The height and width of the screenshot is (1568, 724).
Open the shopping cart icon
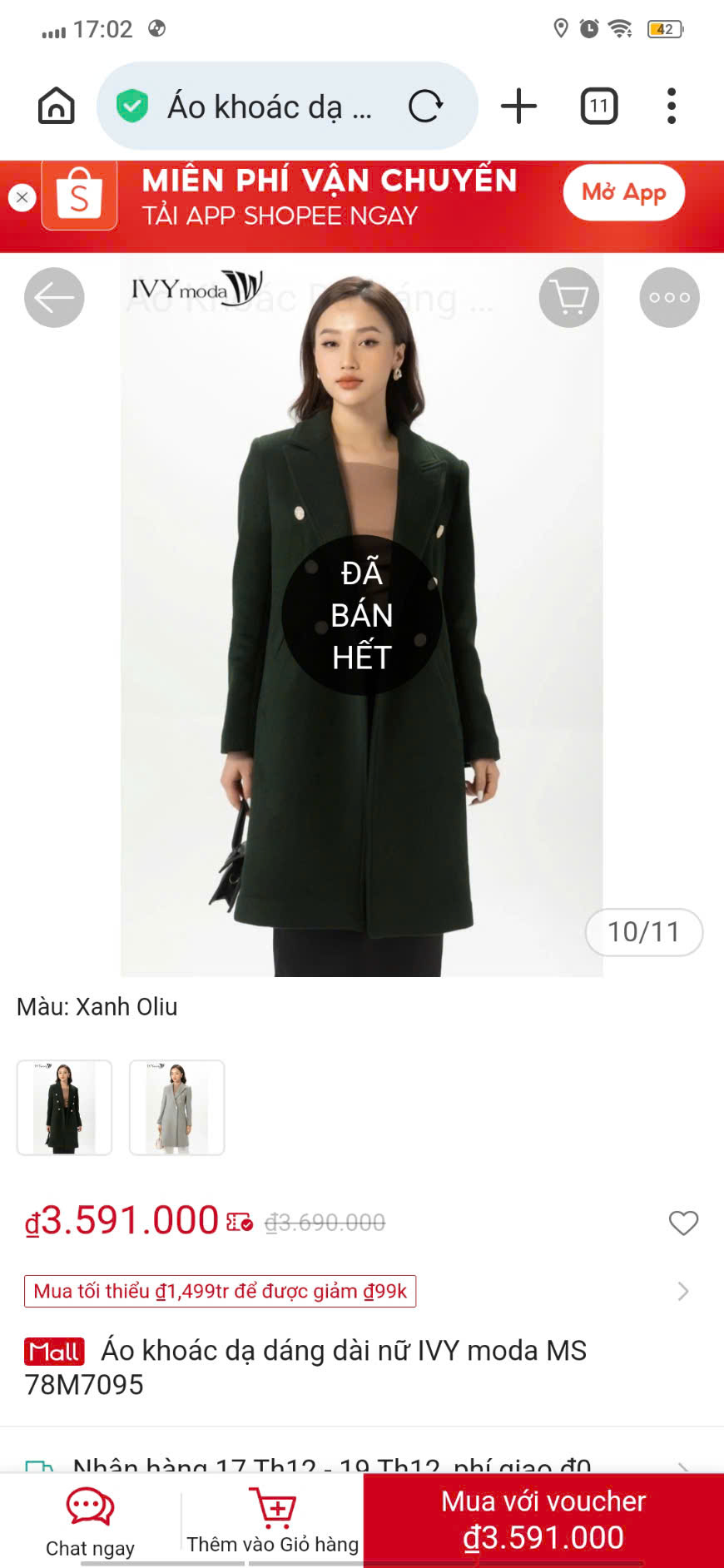(569, 297)
